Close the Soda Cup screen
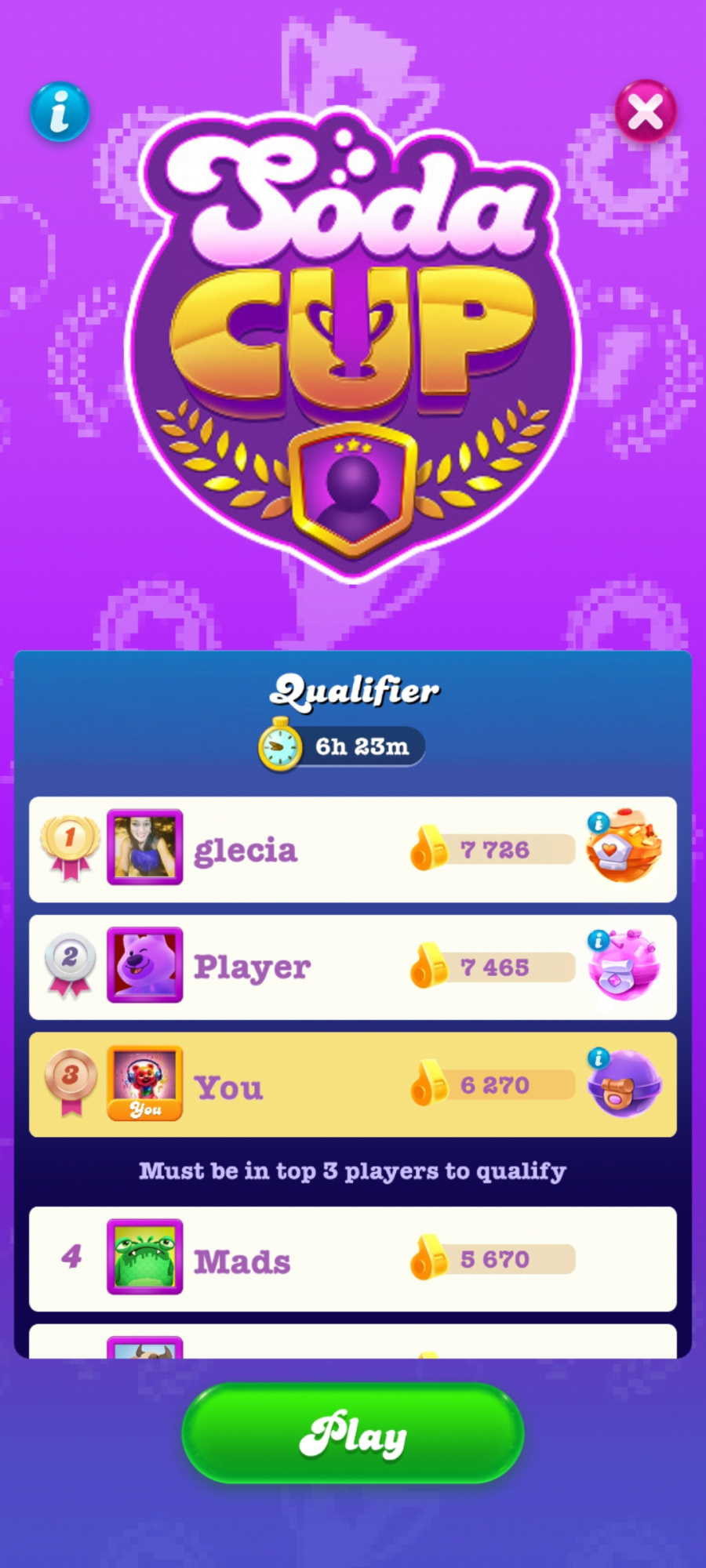 [x=645, y=111]
